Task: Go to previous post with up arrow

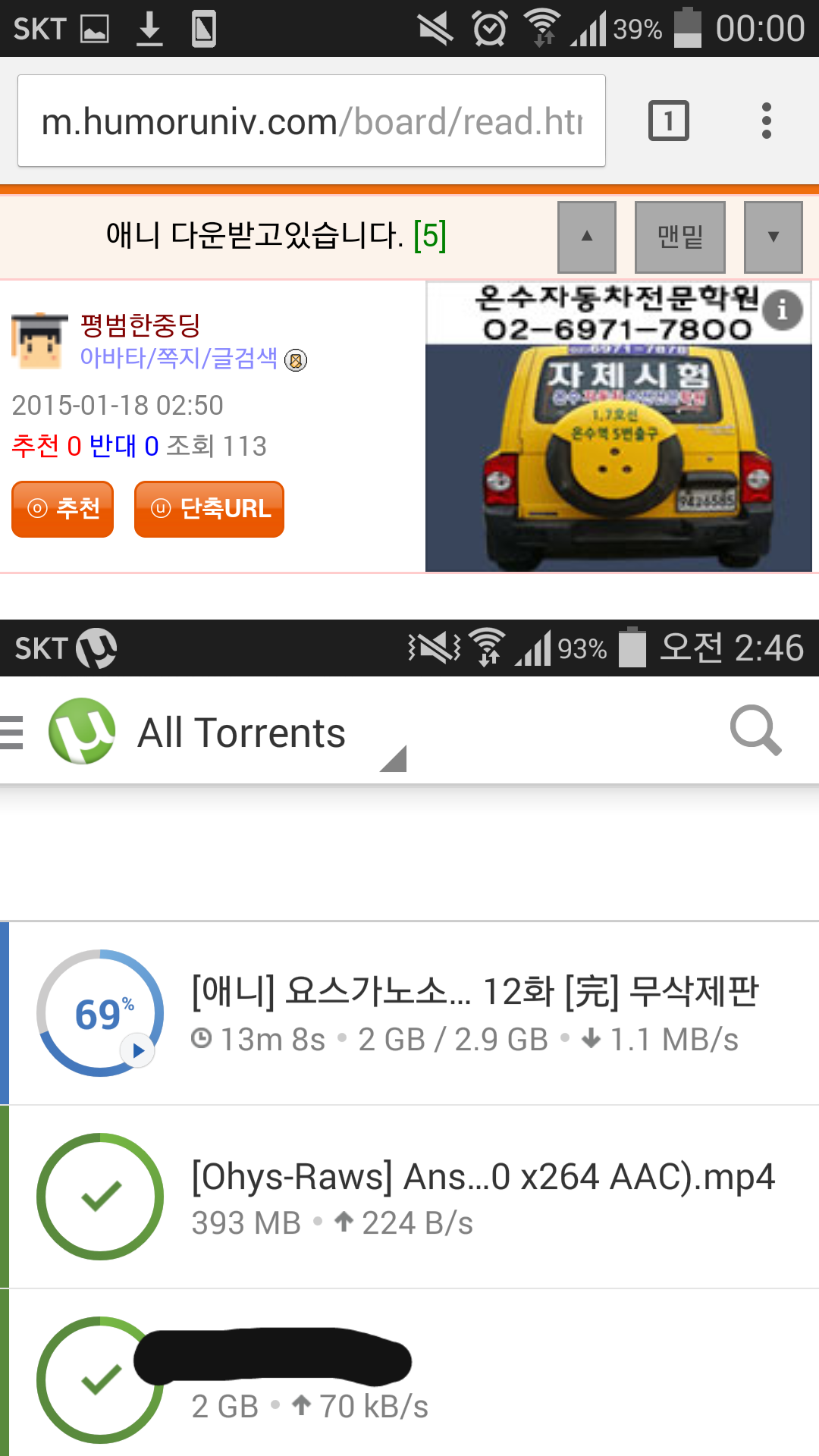Action: (x=587, y=237)
